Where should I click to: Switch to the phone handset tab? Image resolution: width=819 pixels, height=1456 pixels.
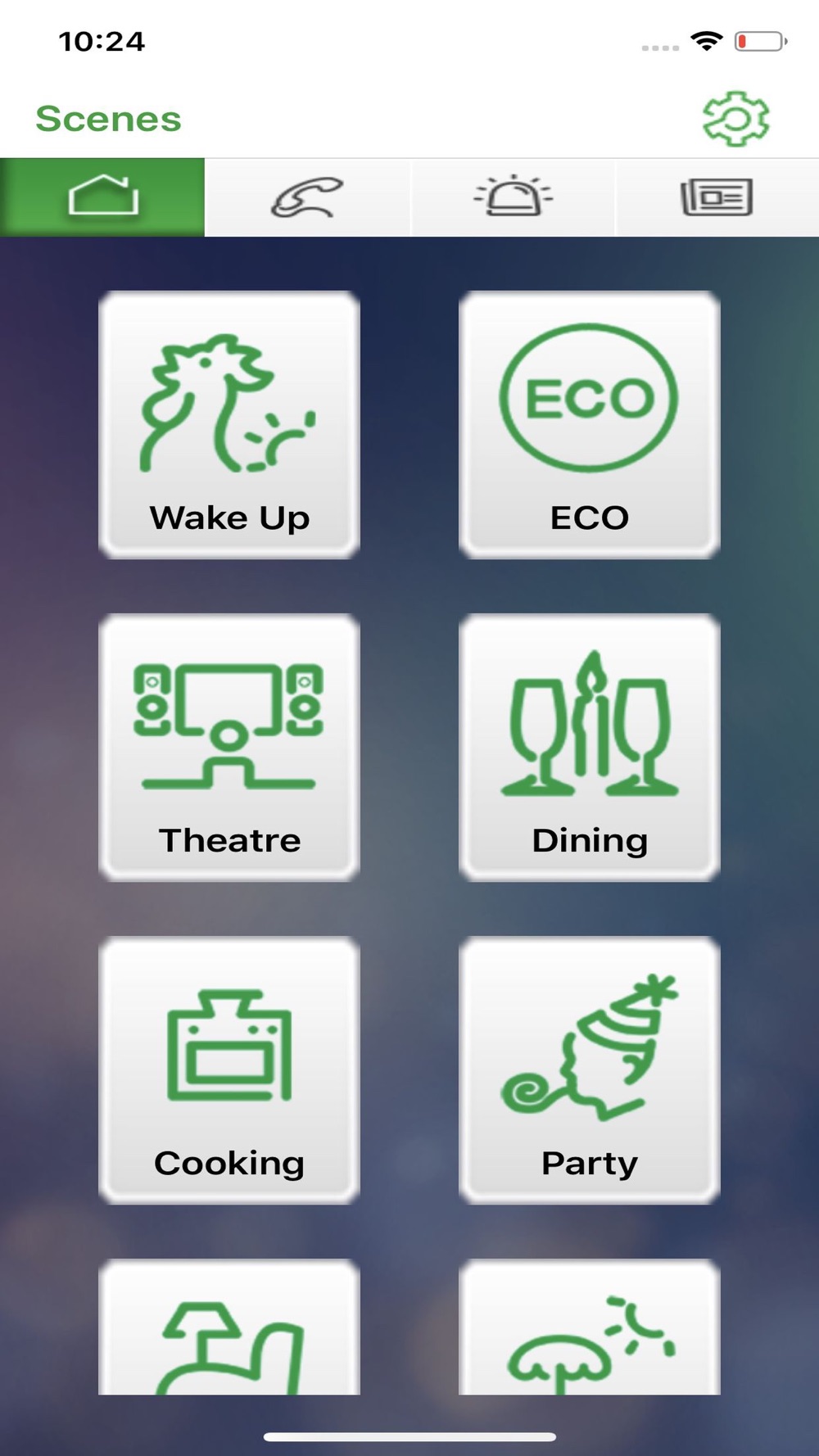[307, 197]
